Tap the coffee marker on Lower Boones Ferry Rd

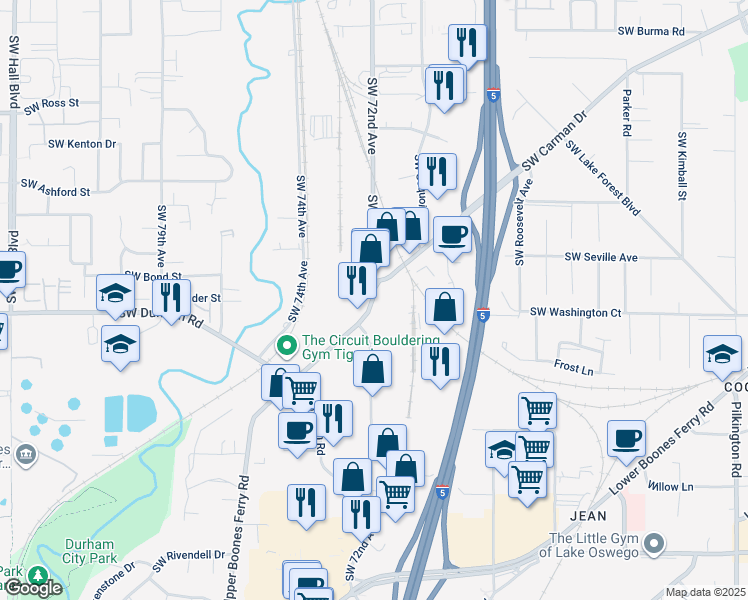(626, 440)
